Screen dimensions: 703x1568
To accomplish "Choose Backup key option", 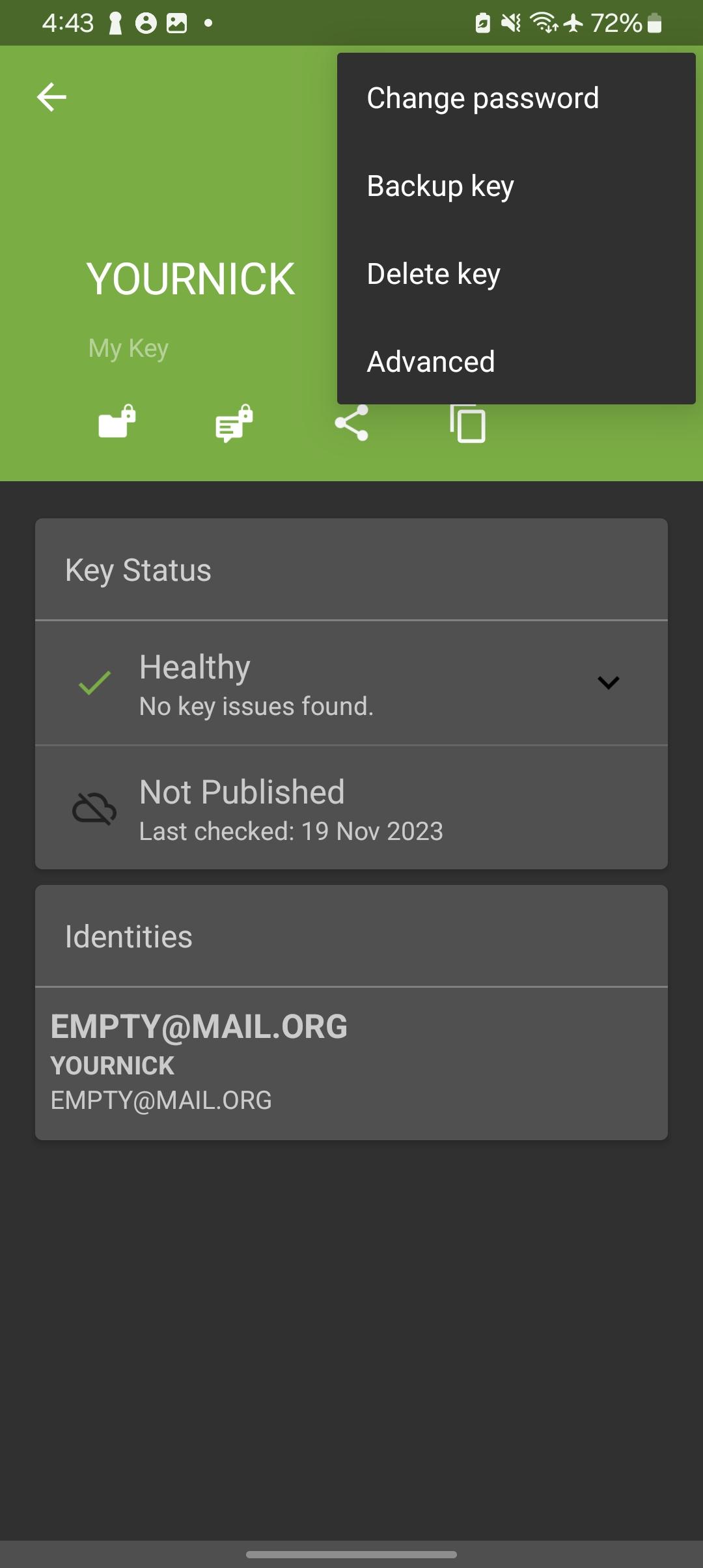I will (x=441, y=186).
